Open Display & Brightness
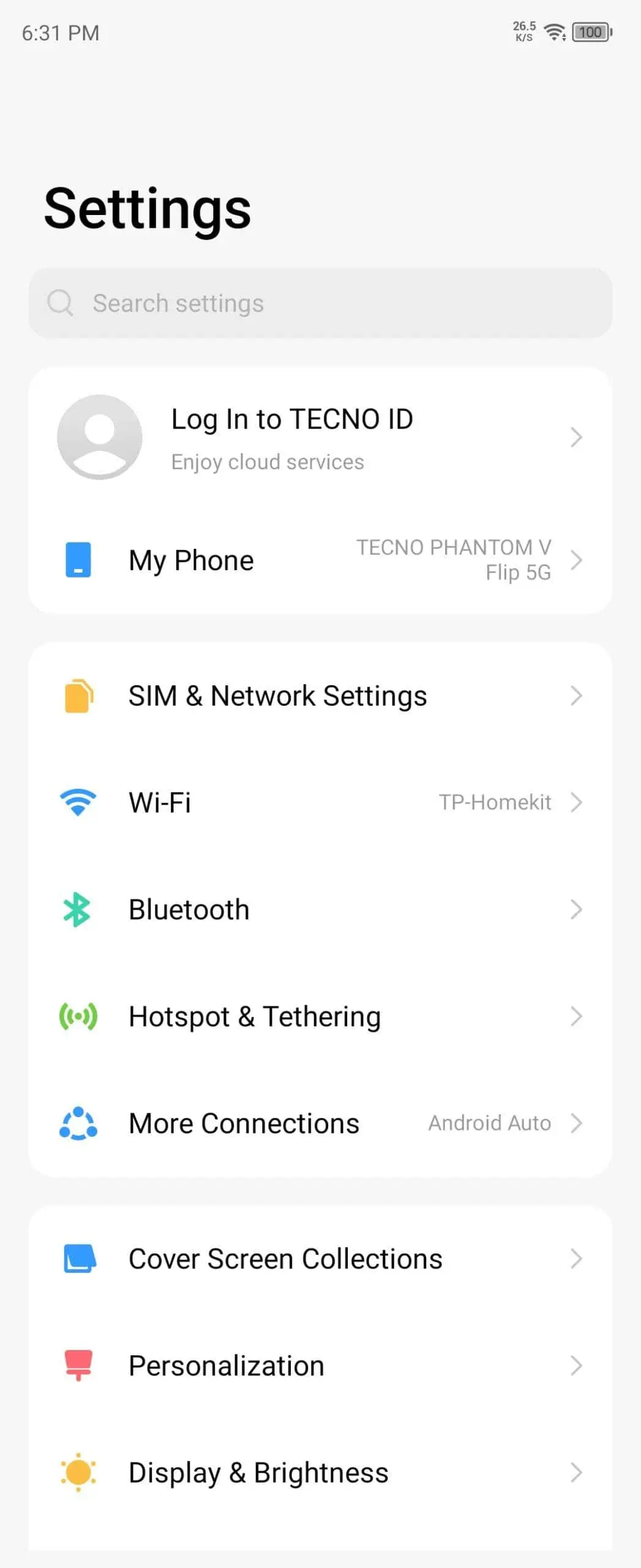641x1568 pixels. 320,1473
